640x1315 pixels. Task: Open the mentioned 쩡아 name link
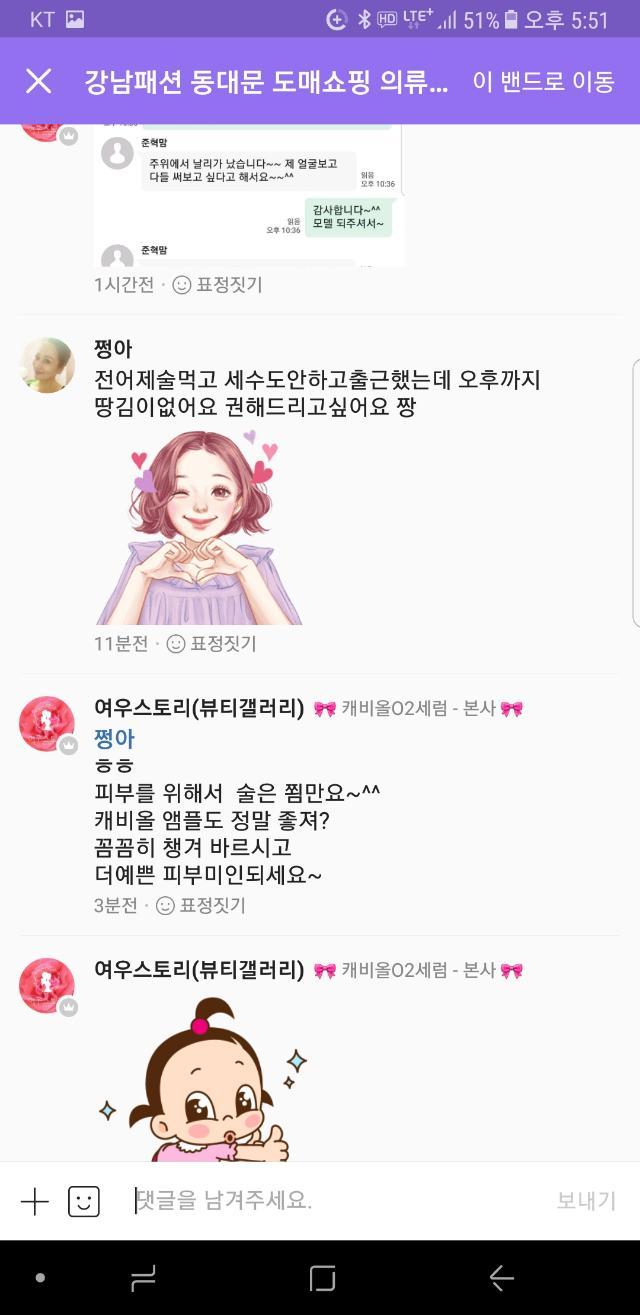point(114,739)
